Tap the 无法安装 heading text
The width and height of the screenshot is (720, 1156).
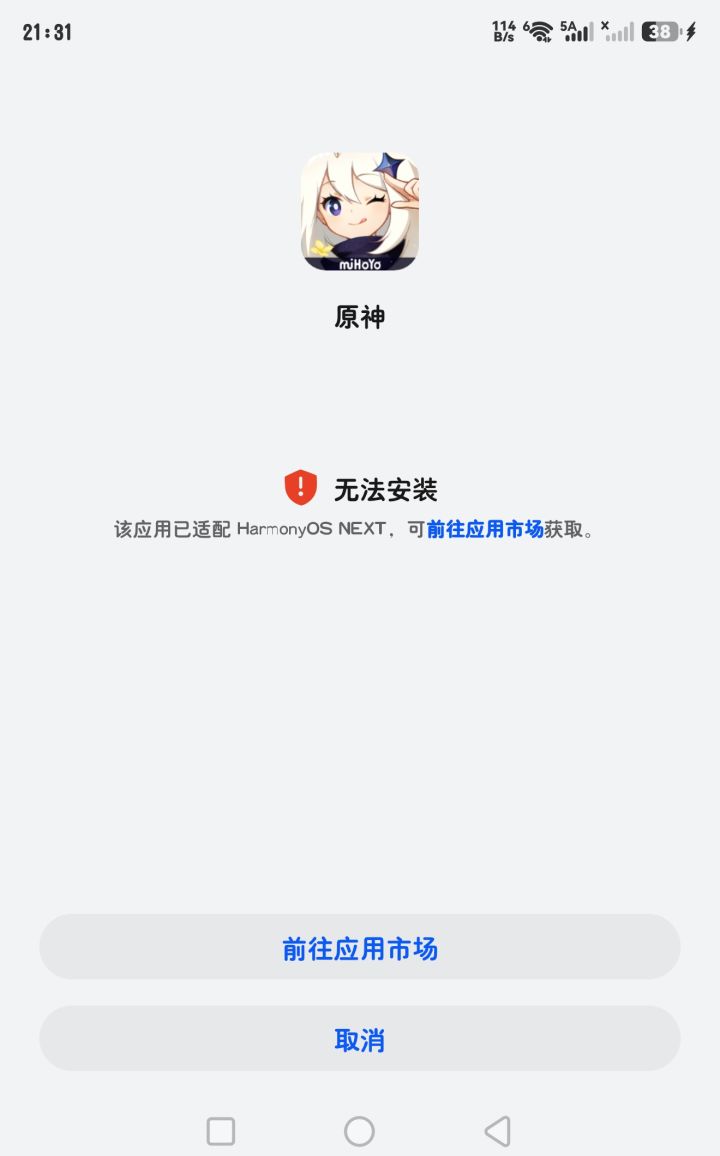click(x=388, y=487)
